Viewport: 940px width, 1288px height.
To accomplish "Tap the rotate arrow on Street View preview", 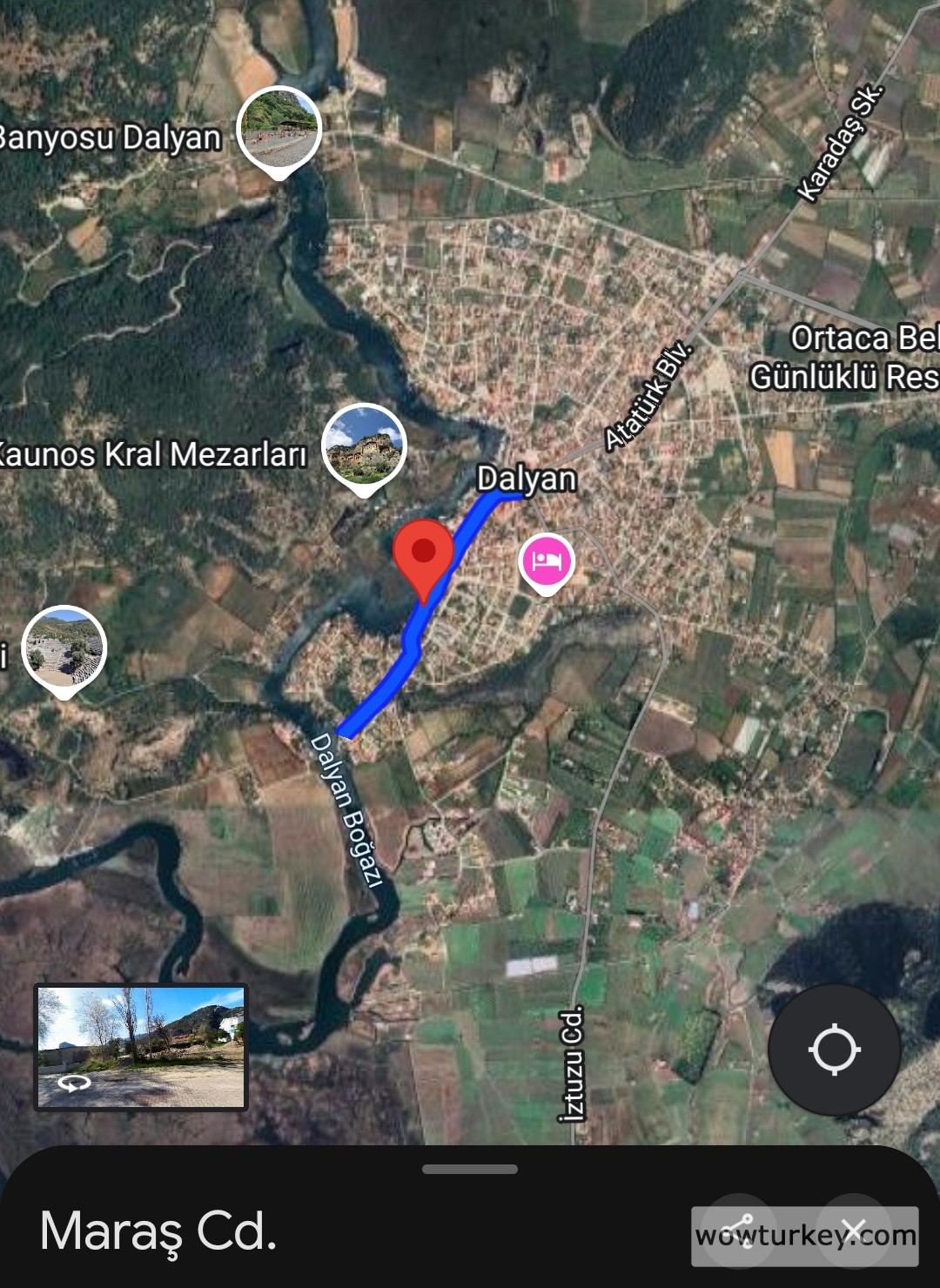I will (x=74, y=1083).
